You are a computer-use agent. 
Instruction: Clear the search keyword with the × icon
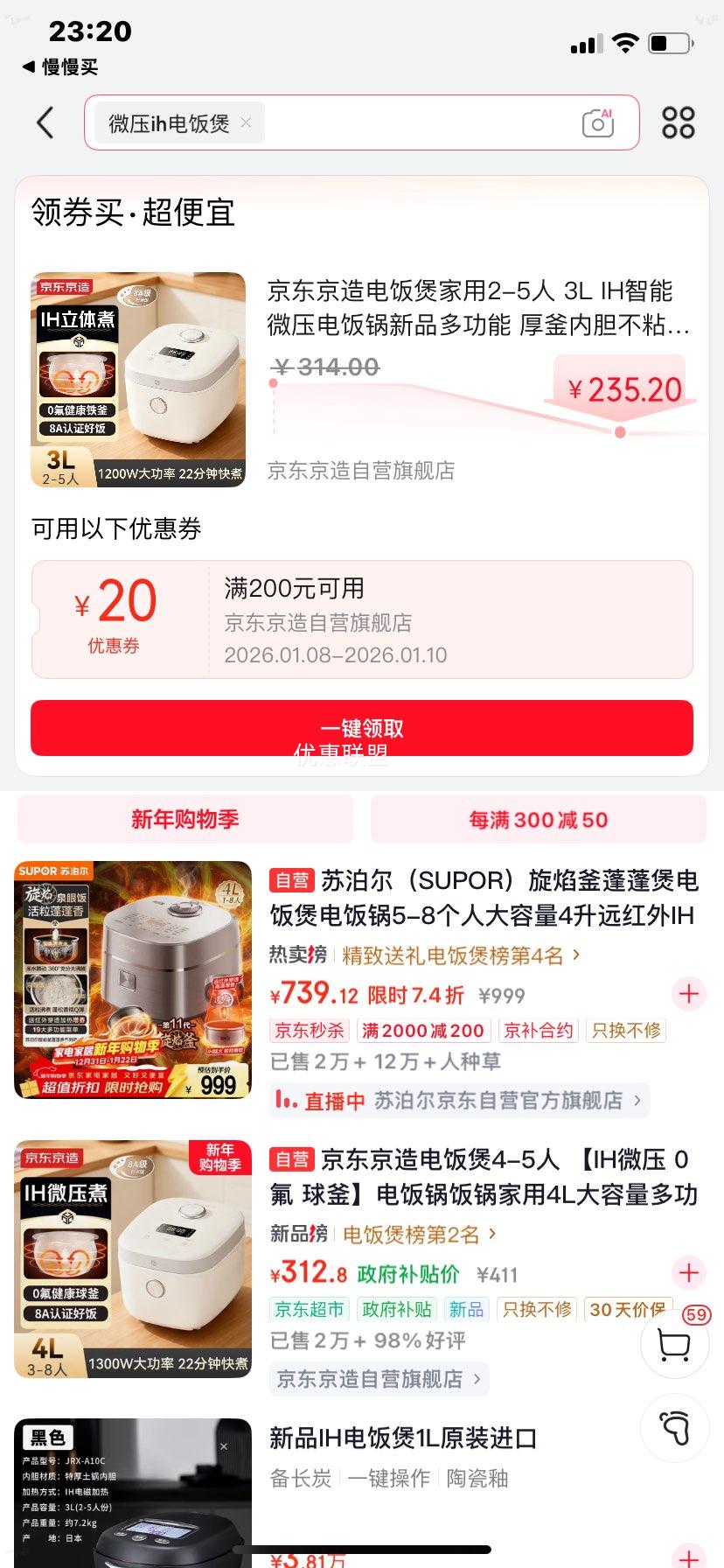click(x=246, y=122)
